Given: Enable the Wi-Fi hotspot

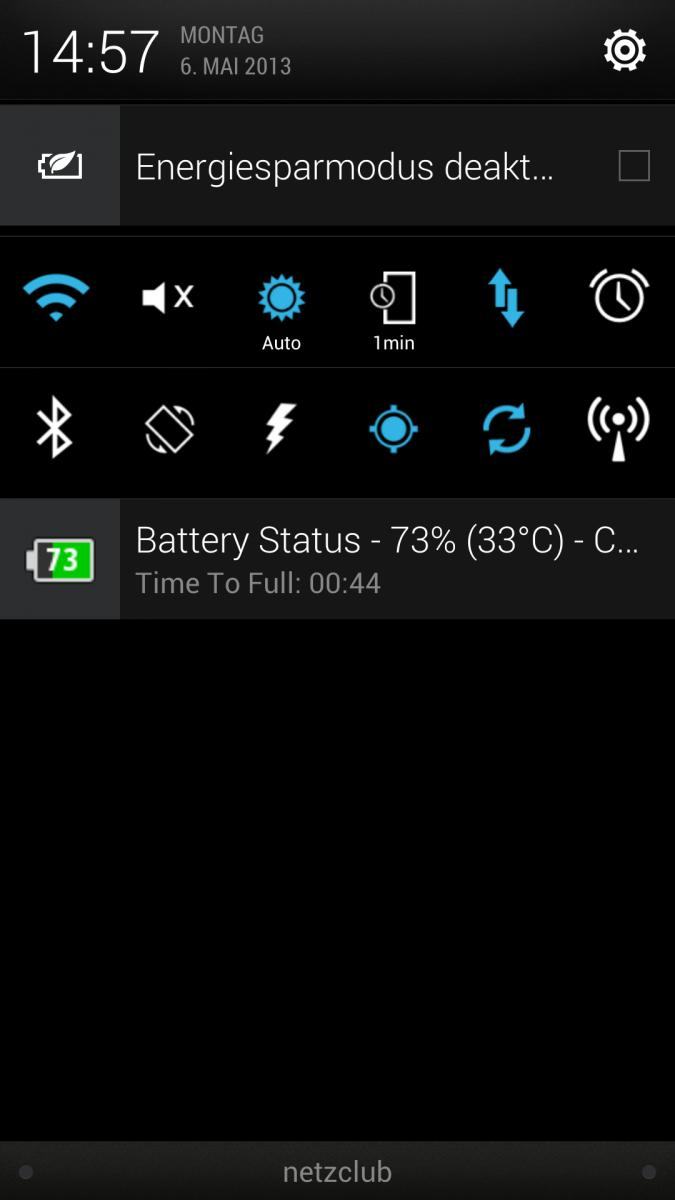Looking at the screenshot, I should click(619, 429).
